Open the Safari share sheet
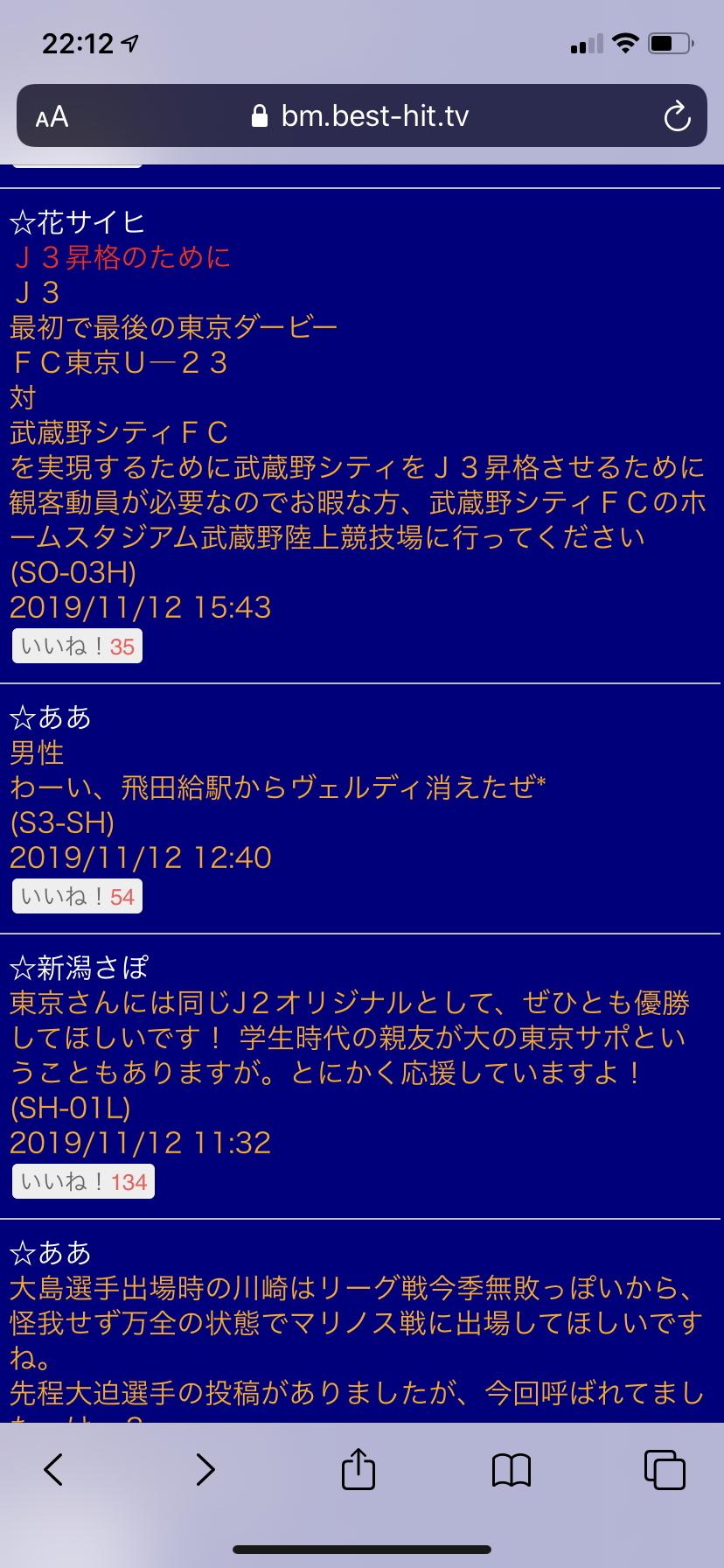This screenshot has width=724, height=1568. pos(359,1470)
